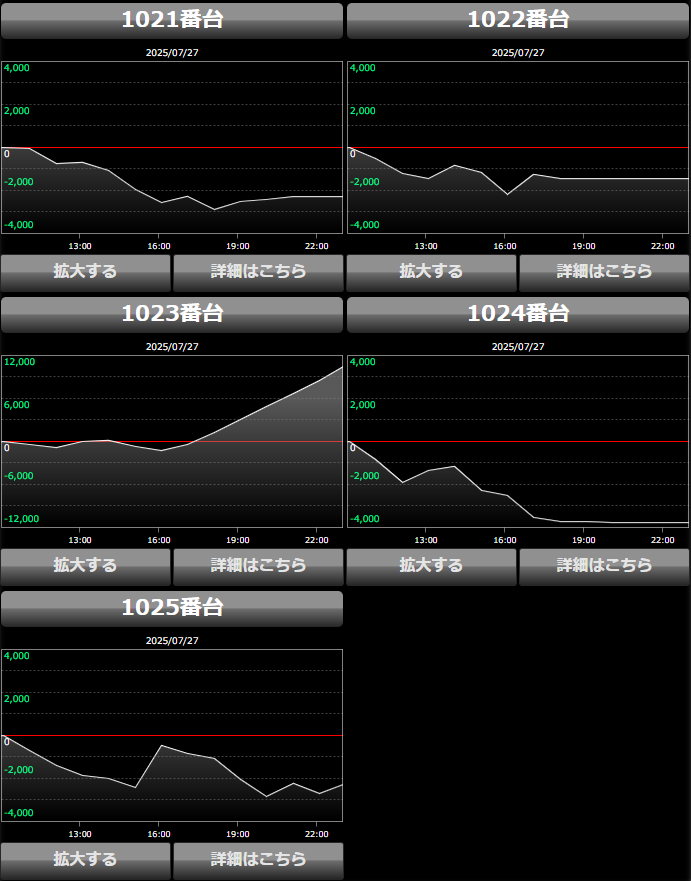Expand the chart of 1025番台
Image resolution: width=691 pixels, height=881 pixels.
85,859
